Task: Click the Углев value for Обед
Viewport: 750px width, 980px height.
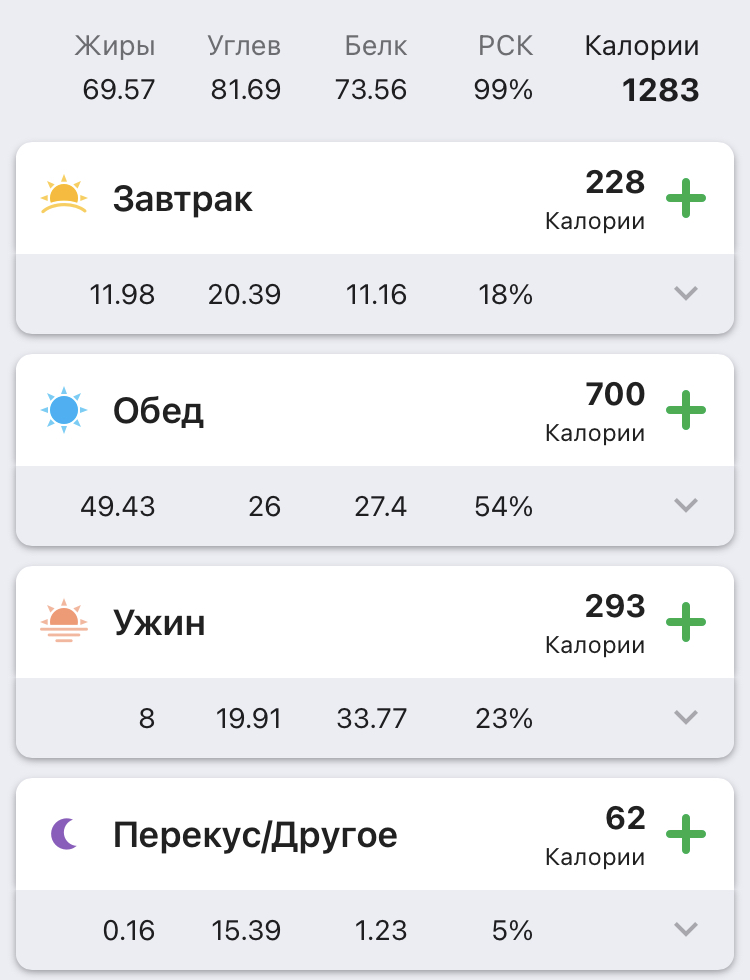Action: pyautogui.click(x=264, y=506)
